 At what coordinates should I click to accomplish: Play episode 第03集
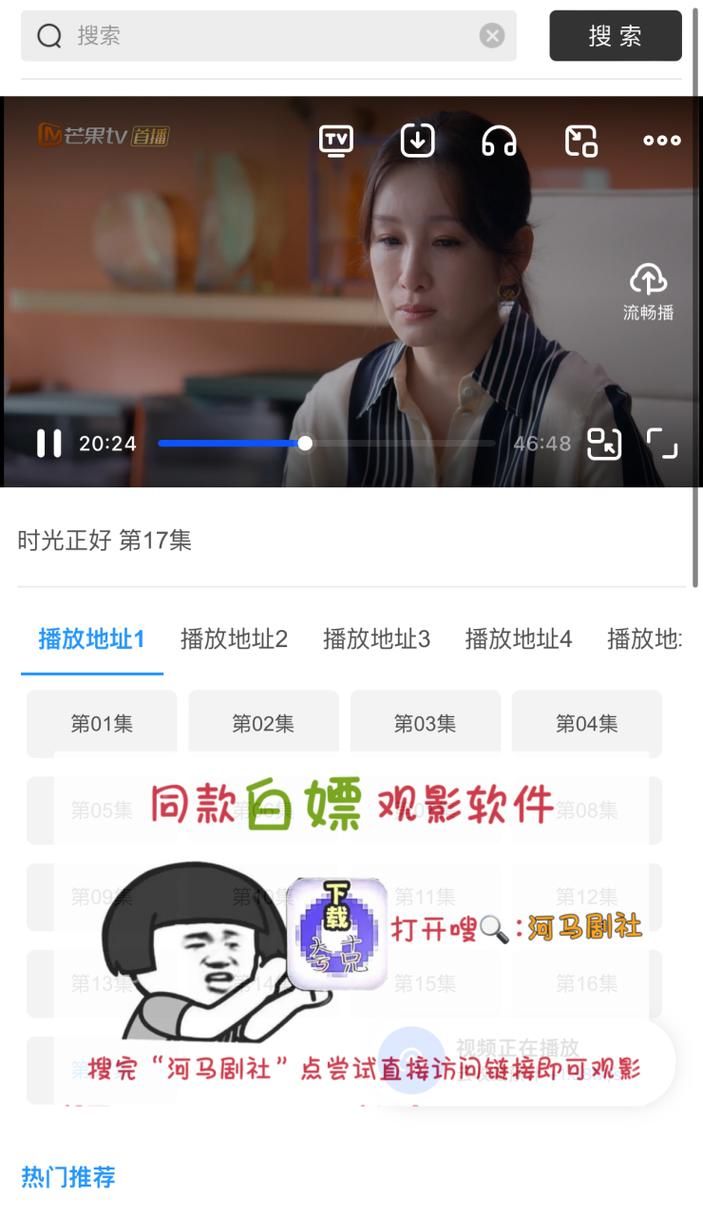tap(425, 723)
